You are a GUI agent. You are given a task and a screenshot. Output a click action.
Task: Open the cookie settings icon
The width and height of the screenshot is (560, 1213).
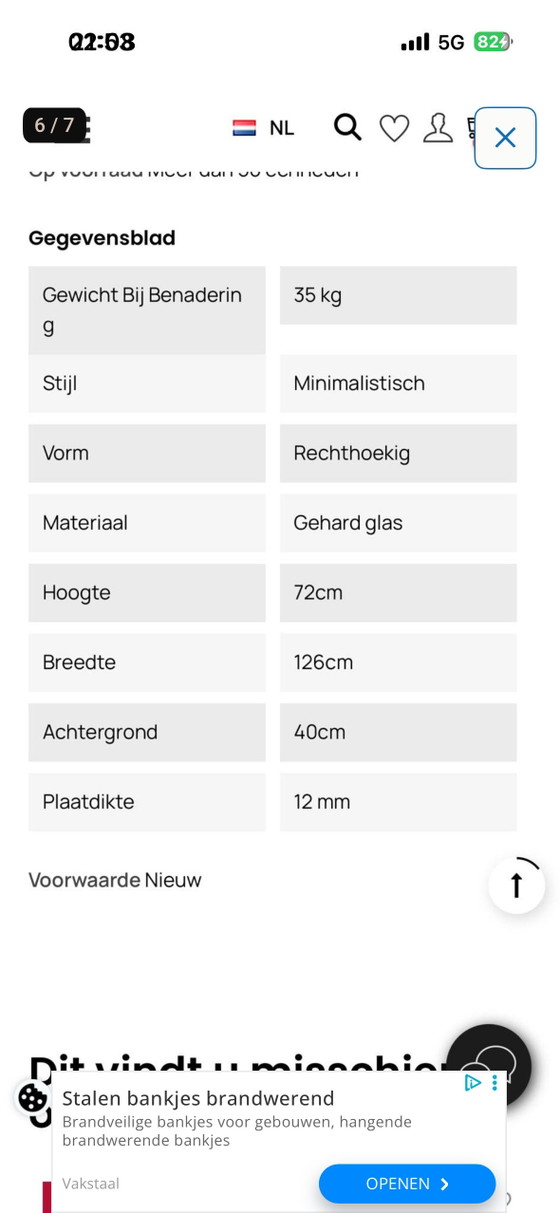pyautogui.click(x=33, y=1098)
